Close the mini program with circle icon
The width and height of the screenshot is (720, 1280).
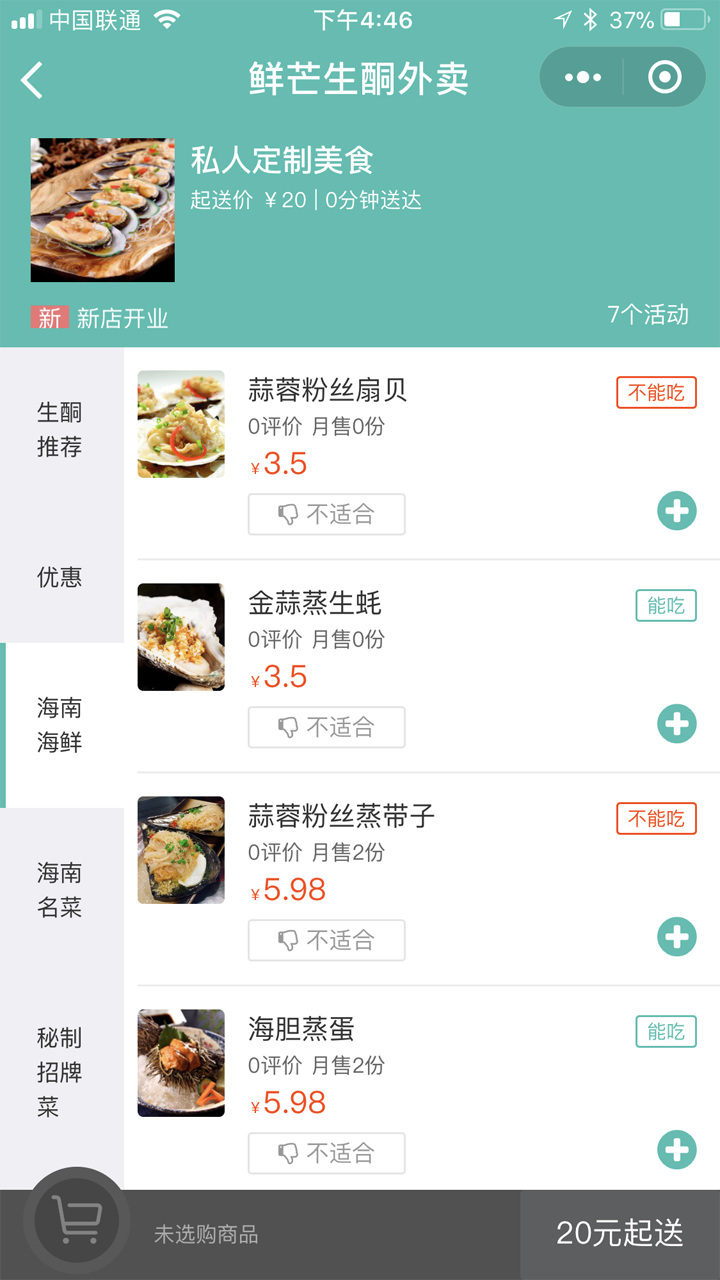click(x=665, y=77)
